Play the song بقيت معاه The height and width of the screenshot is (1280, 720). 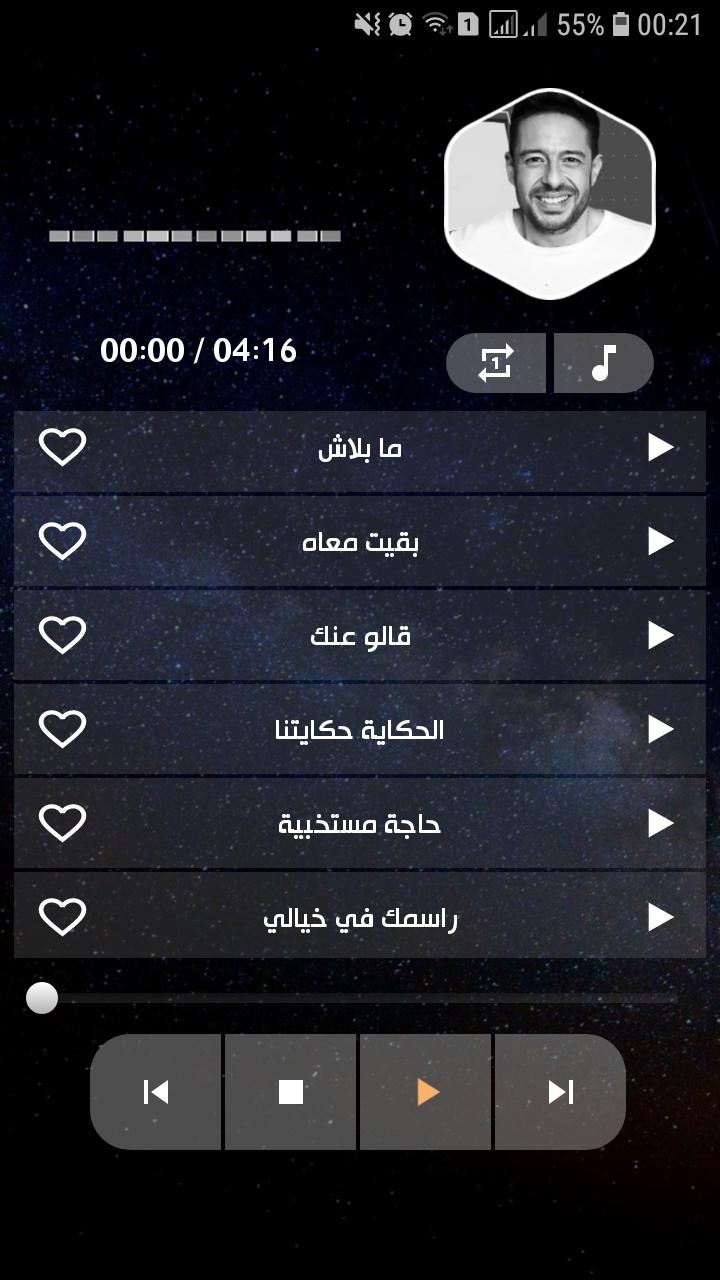(660, 541)
